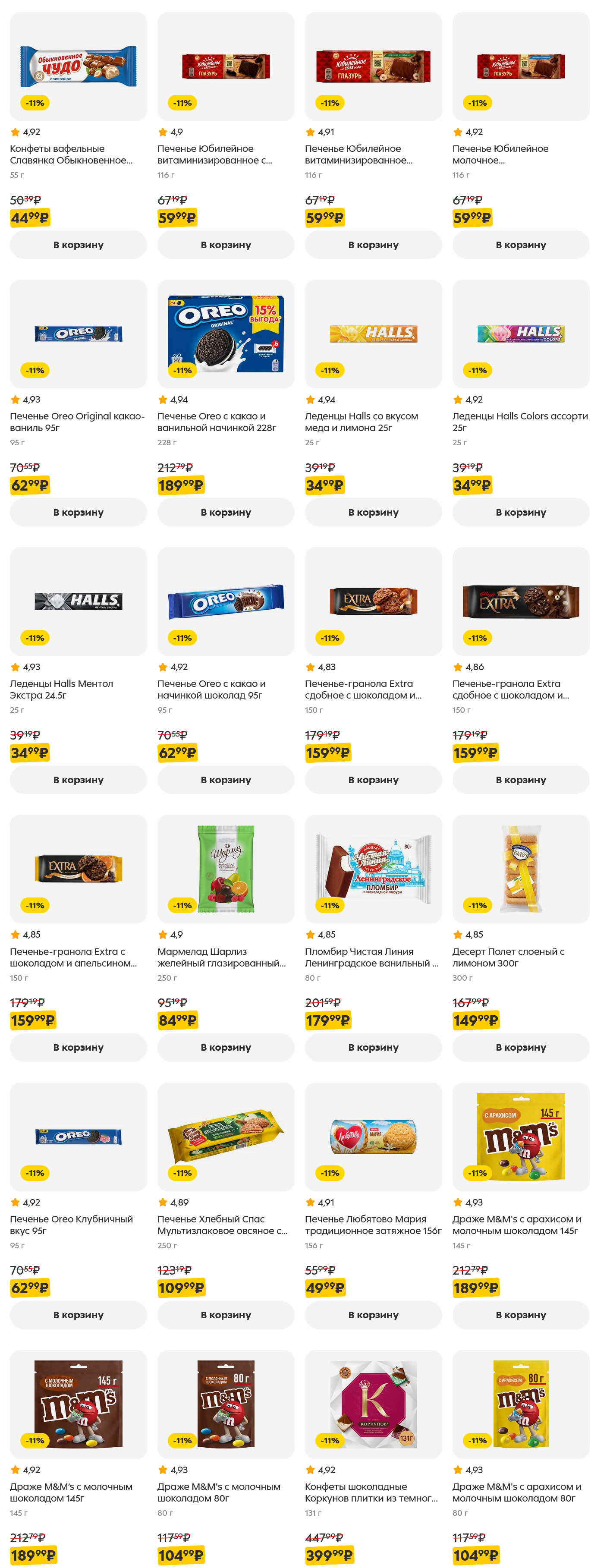The height and width of the screenshot is (1568, 610).
Task: Add Oreo 228г box to cart
Action: 225,512
